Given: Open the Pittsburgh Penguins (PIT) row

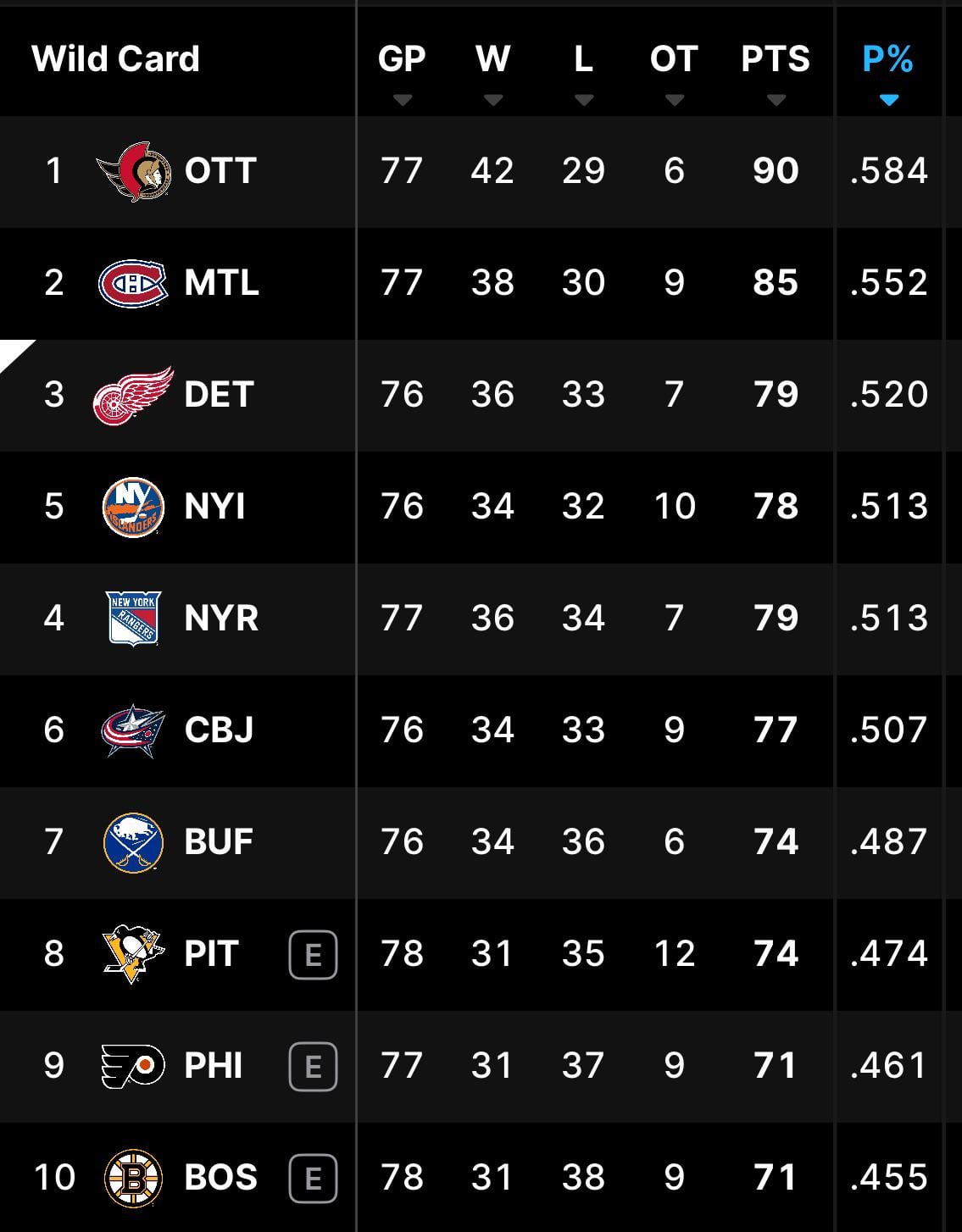Looking at the screenshot, I should tap(211, 954).
